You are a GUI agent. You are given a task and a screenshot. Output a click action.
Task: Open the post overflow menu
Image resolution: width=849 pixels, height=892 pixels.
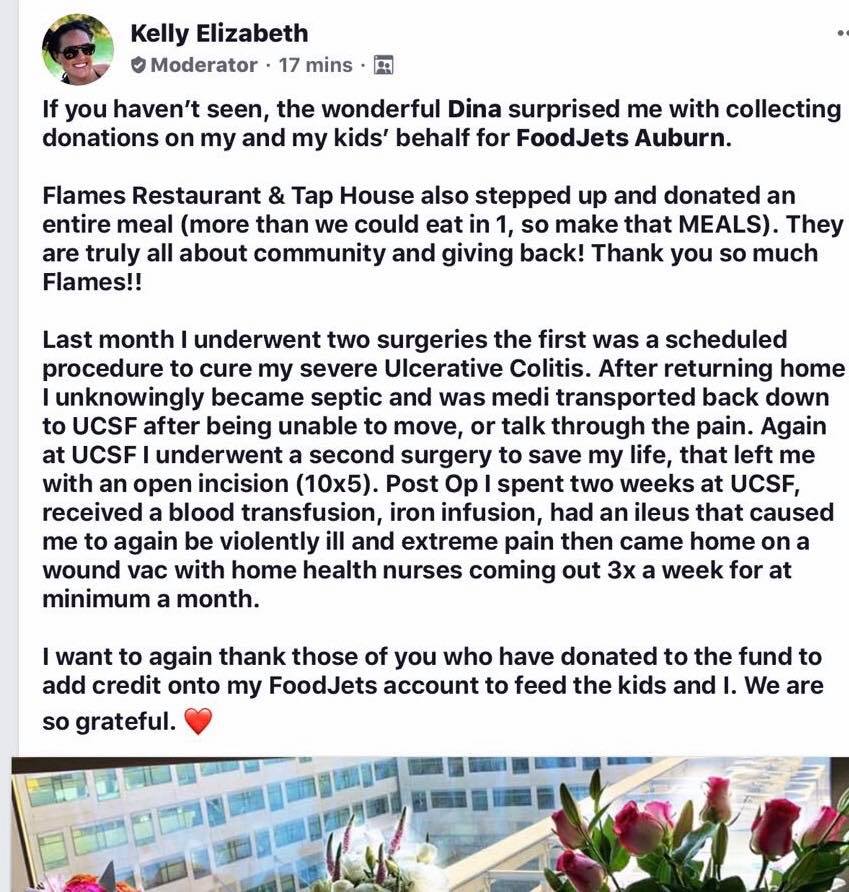pyautogui.click(x=840, y=33)
